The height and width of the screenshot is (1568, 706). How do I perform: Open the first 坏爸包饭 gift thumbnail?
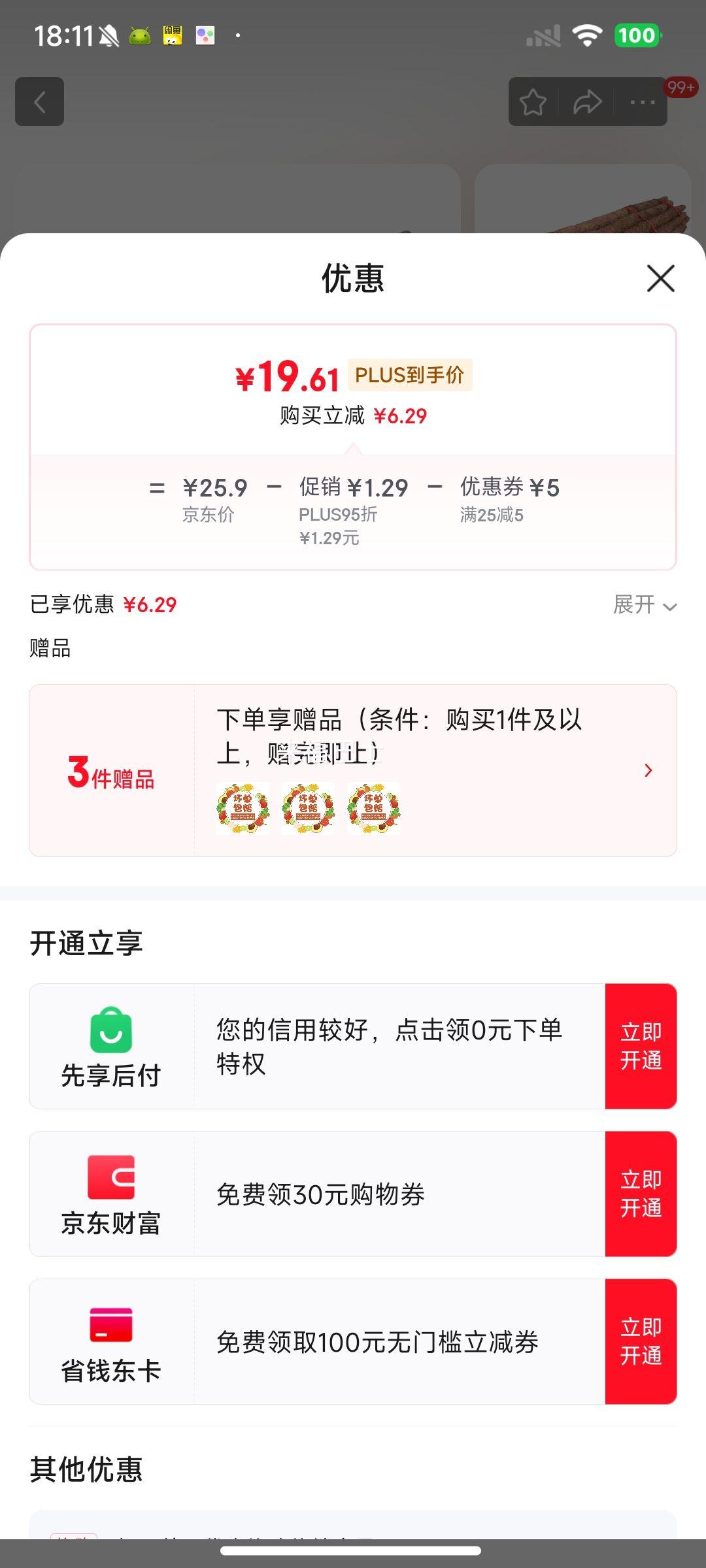point(242,809)
